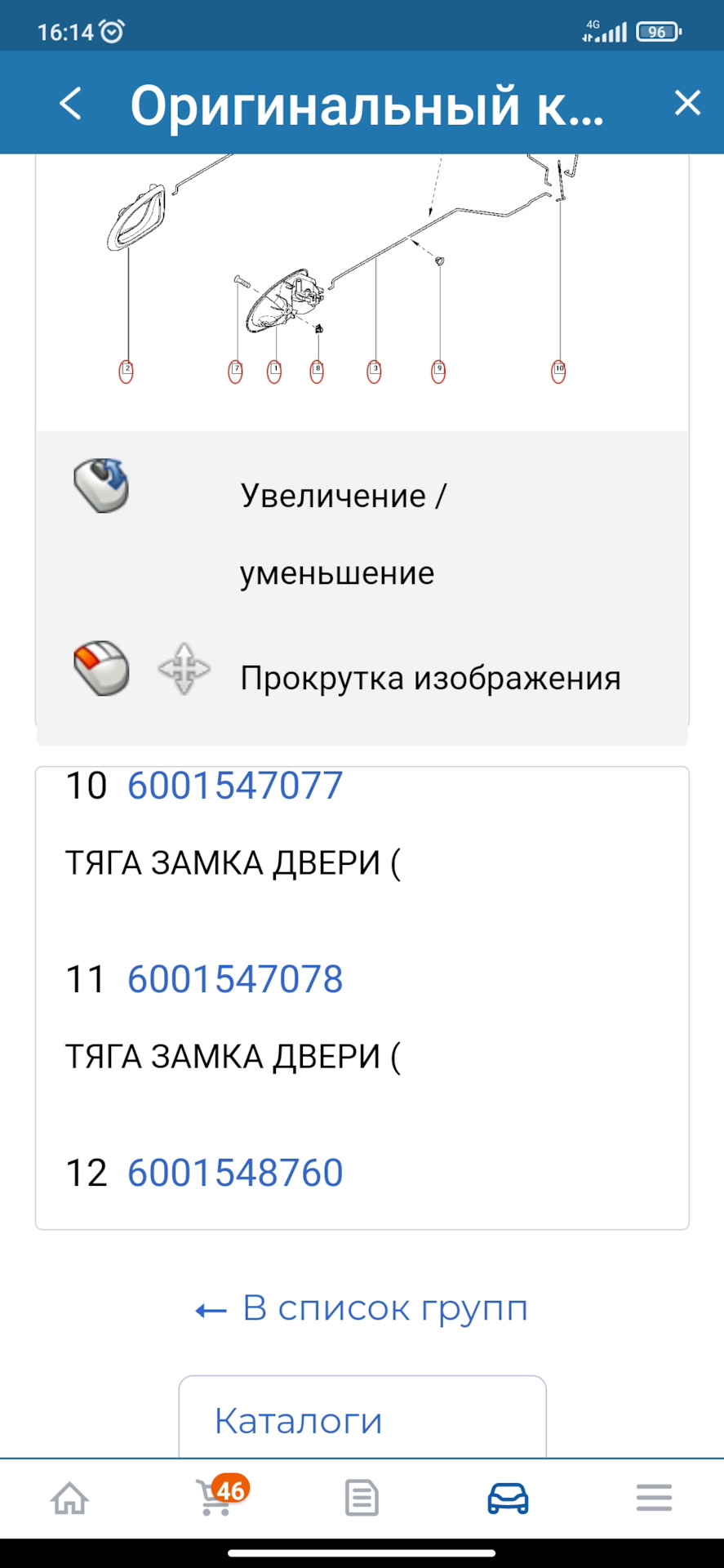Open part number 6001547078
Viewport: 724px width, 1568px height.
pyautogui.click(x=235, y=979)
